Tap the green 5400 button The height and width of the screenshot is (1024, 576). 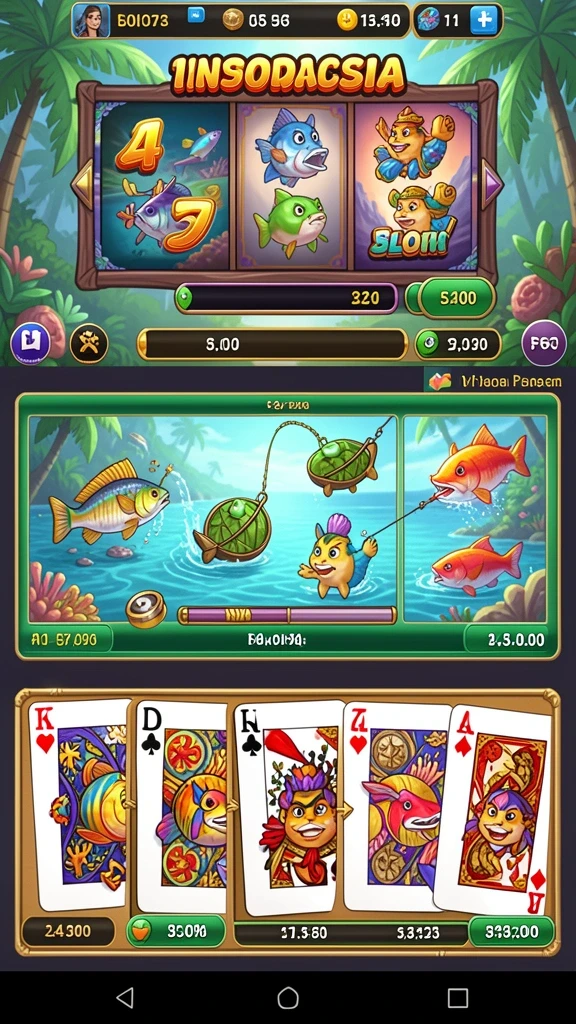pyautogui.click(x=456, y=298)
